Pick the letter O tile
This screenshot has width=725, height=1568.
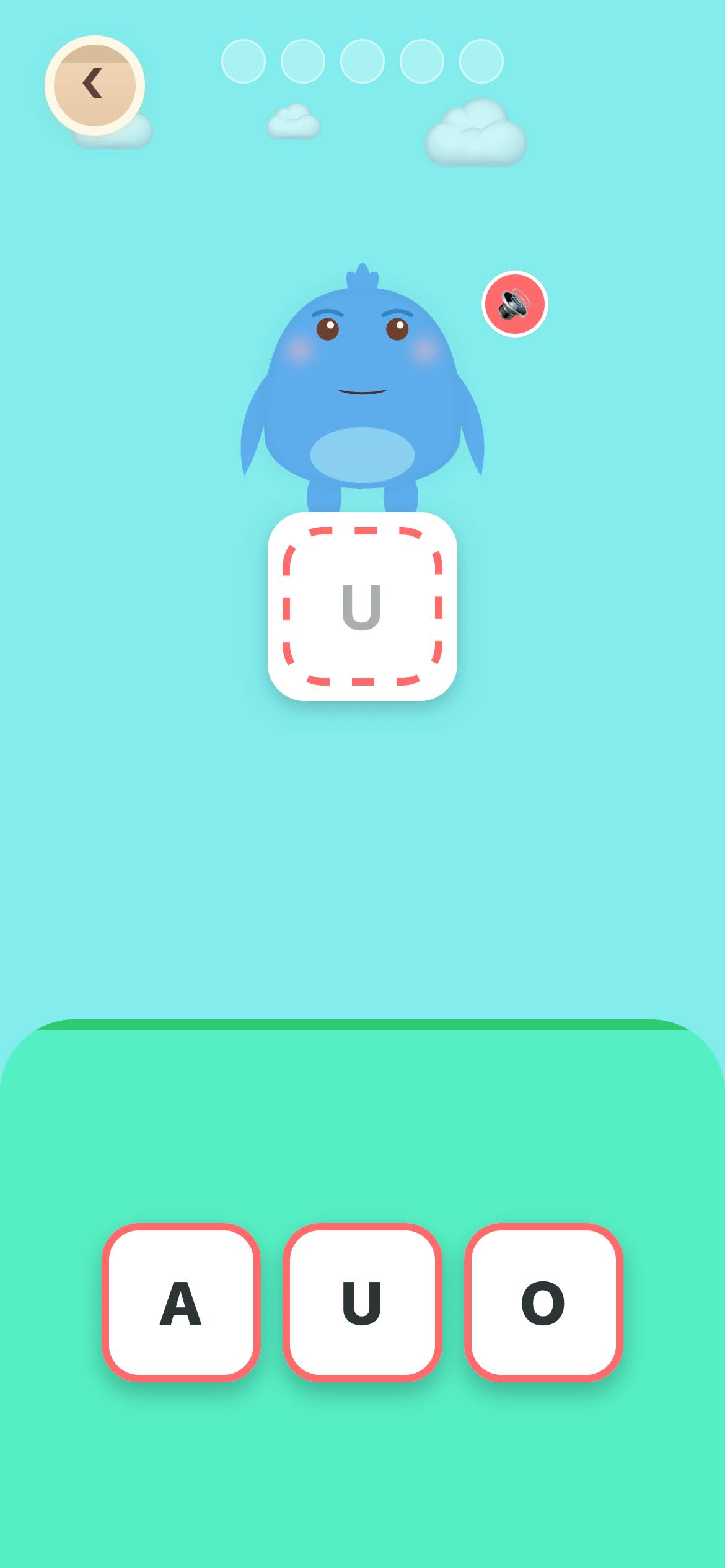click(543, 1302)
